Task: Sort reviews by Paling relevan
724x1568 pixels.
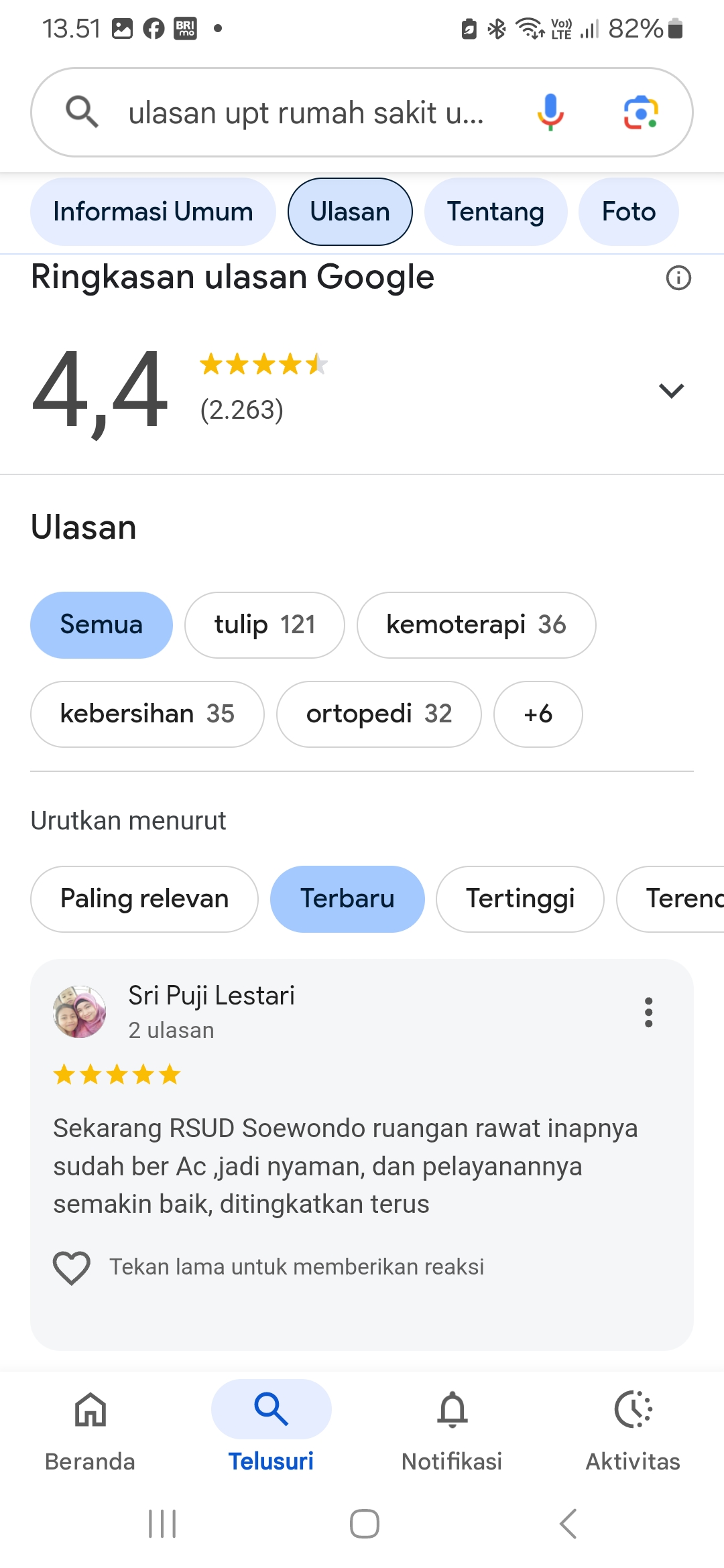Action: point(144,899)
